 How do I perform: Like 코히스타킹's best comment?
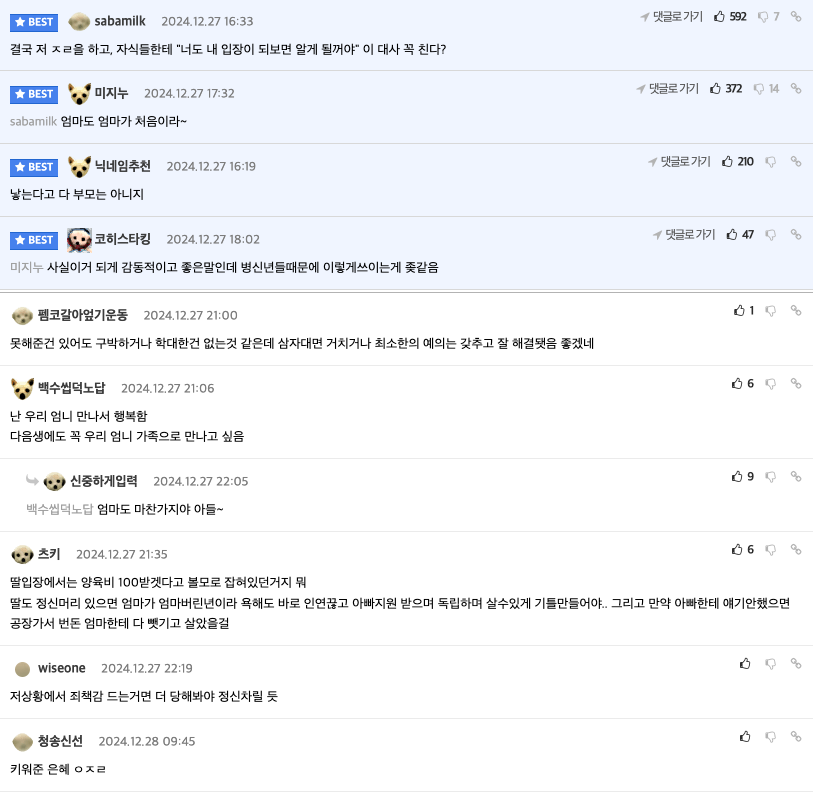point(732,235)
